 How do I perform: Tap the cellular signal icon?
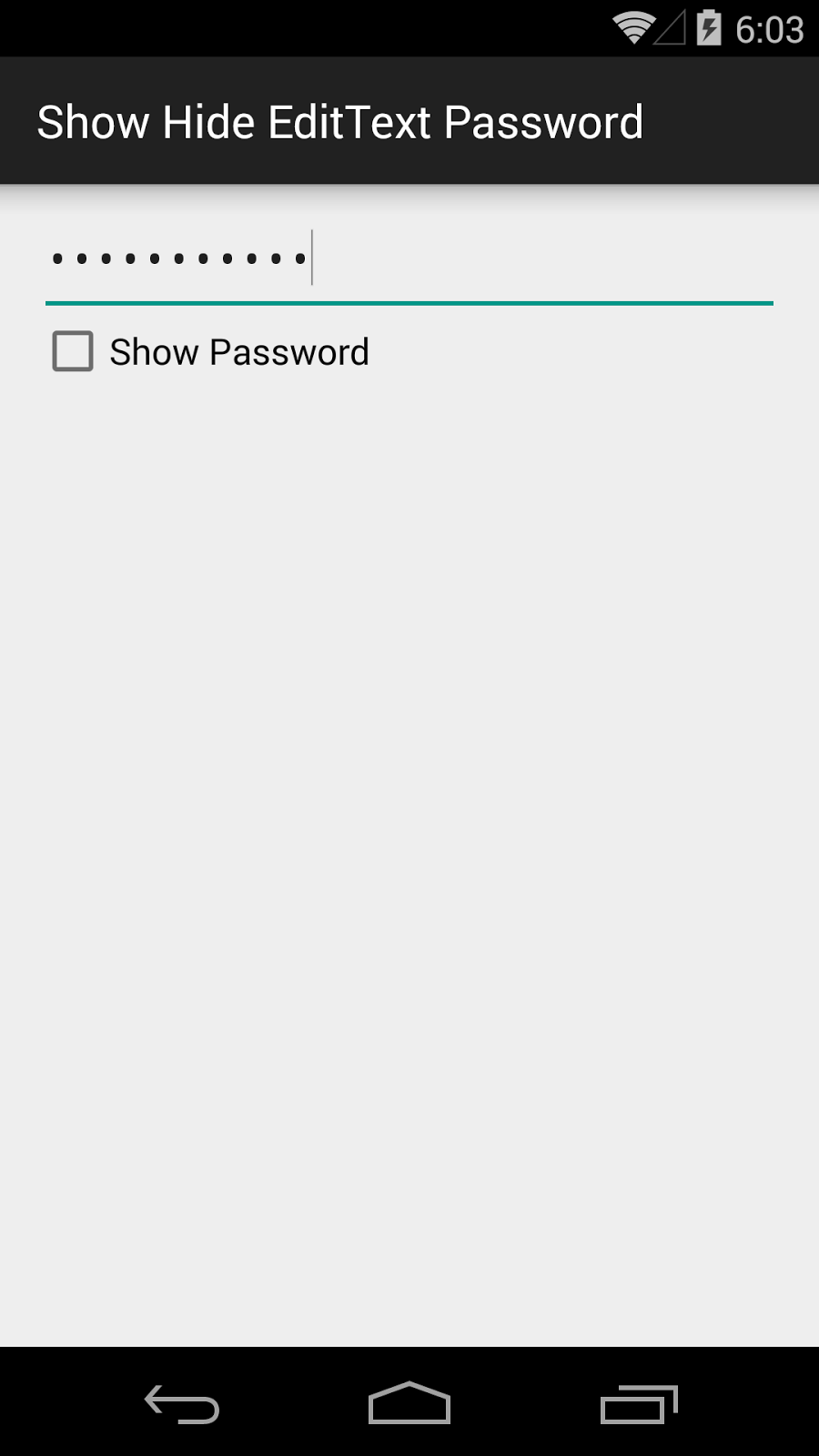tap(671, 27)
